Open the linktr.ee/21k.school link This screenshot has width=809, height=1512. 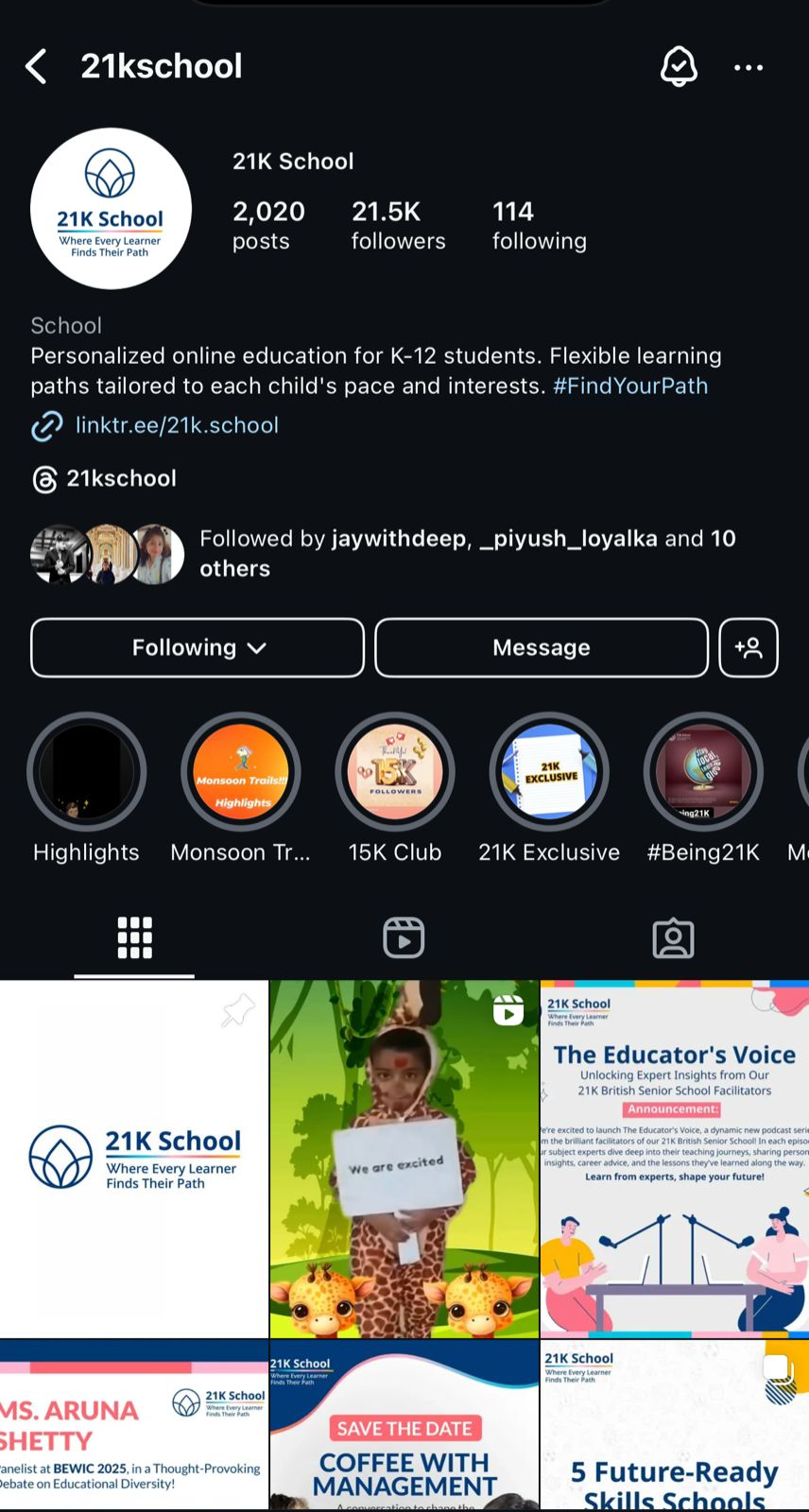coord(177,425)
